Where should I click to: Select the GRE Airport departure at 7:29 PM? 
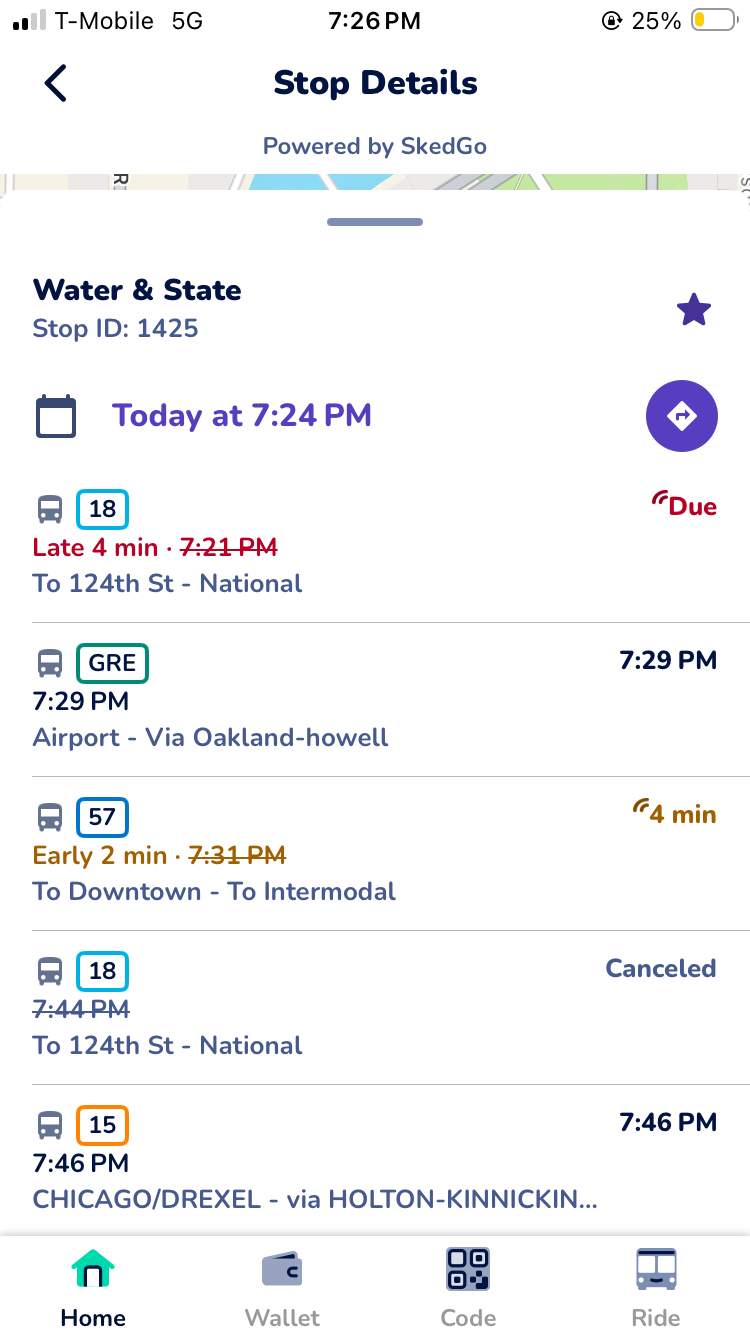click(374, 699)
